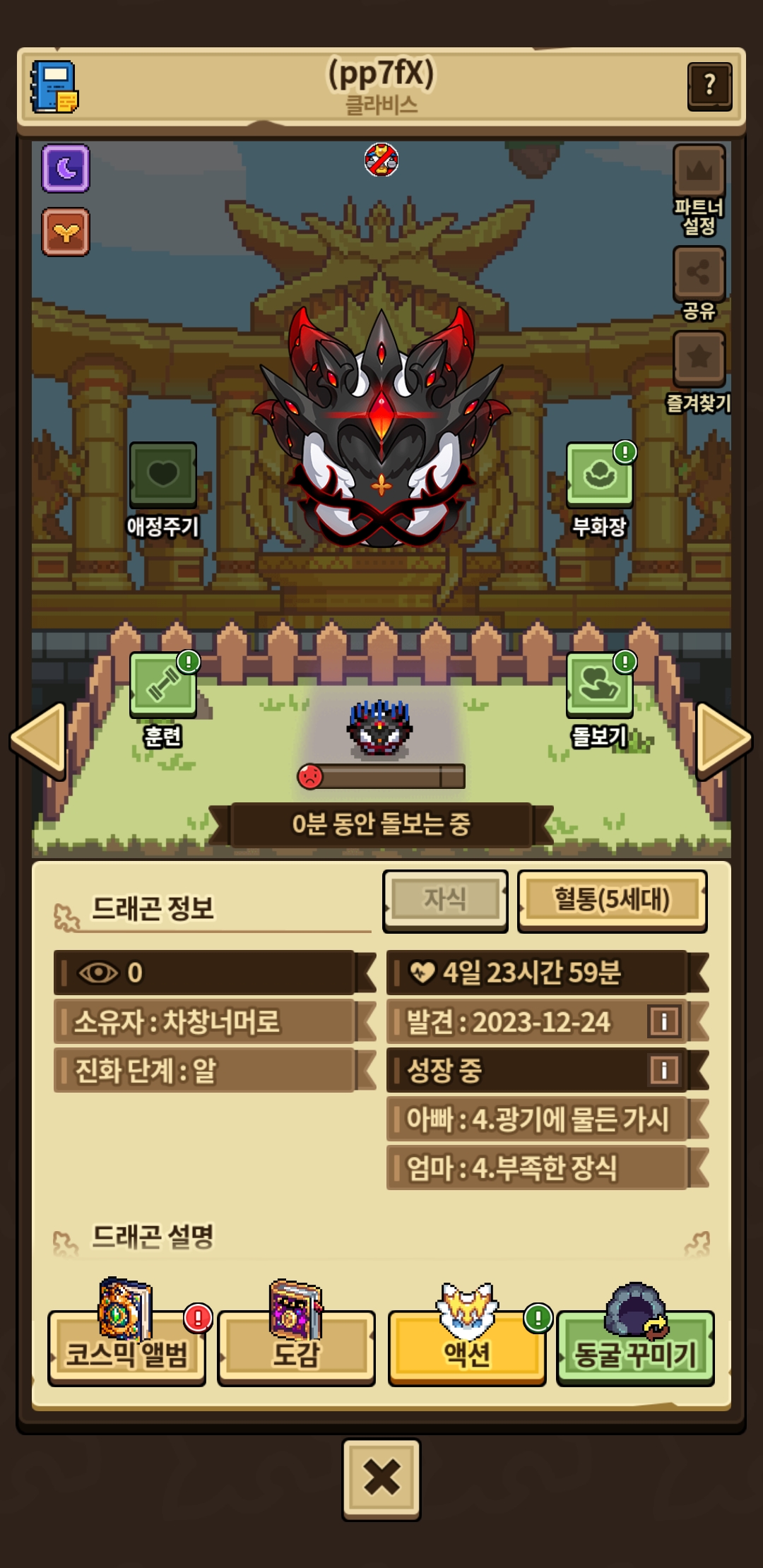Open 코스믹 앨범

tap(126, 1348)
